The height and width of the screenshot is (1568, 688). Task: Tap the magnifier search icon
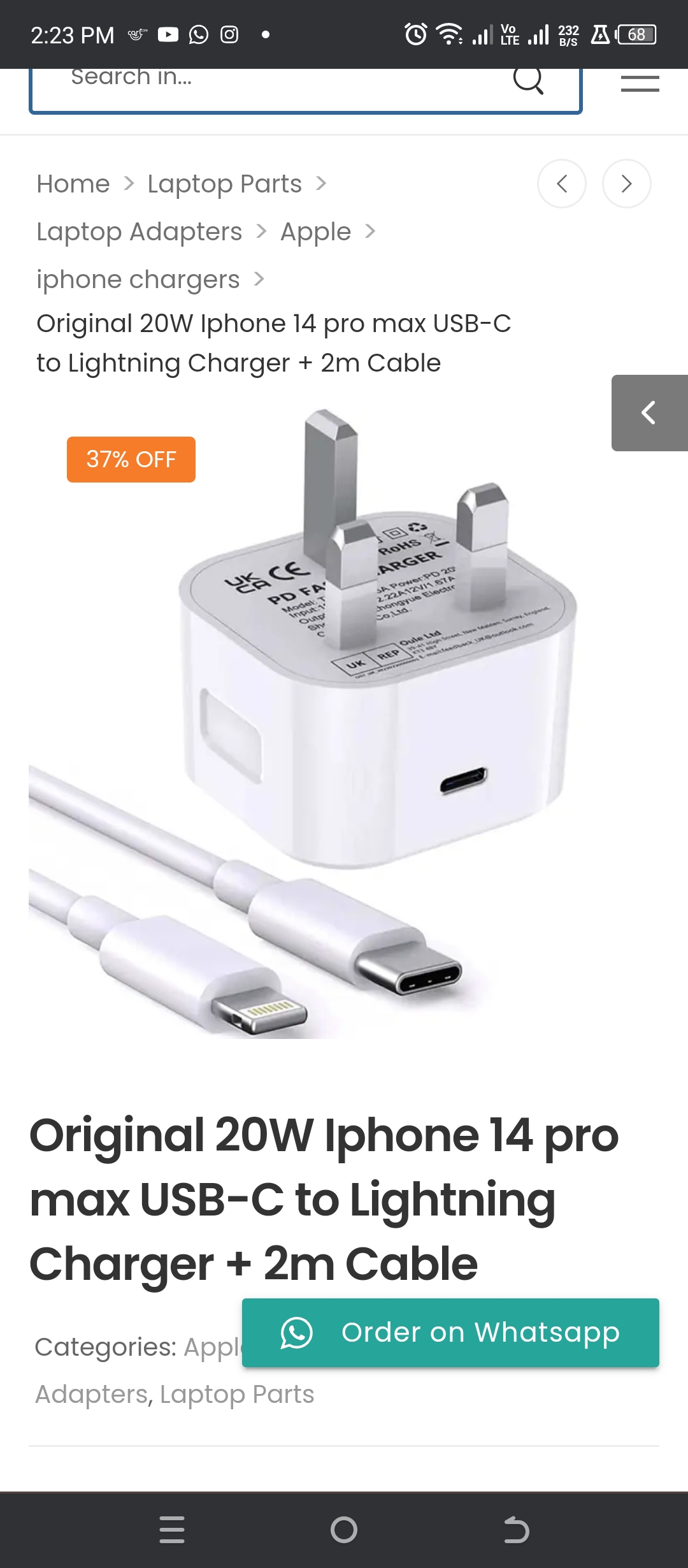pos(528,80)
